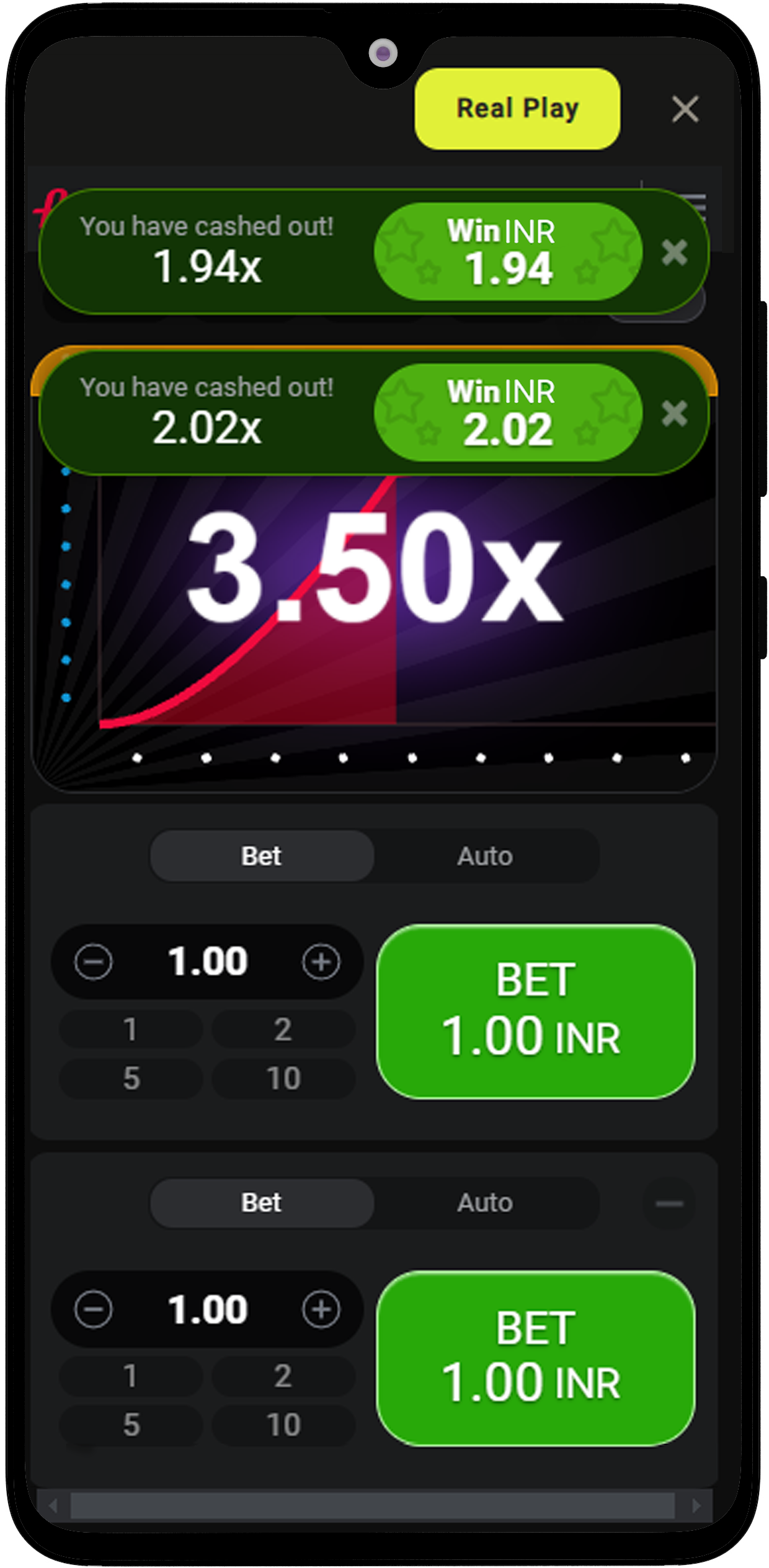Dismiss the 1.94x cashed out notification
This screenshot has width=769, height=1568.
pos(674,252)
